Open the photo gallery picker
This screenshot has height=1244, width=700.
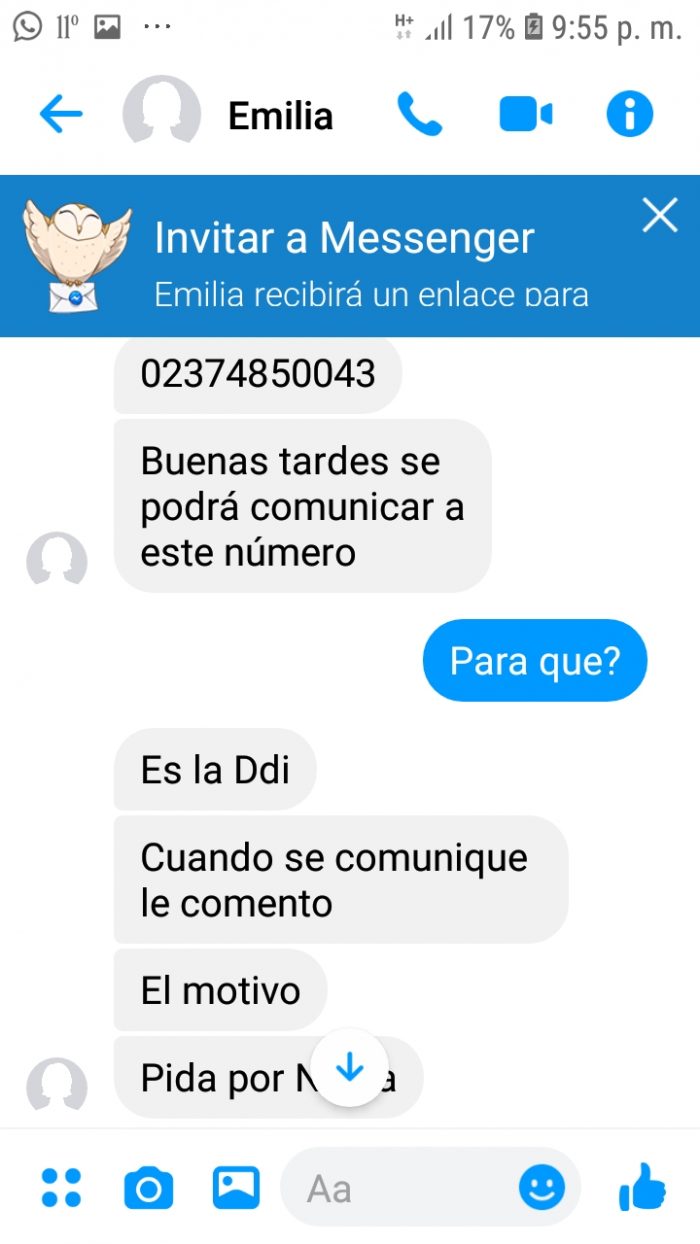click(x=236, y=1188)
